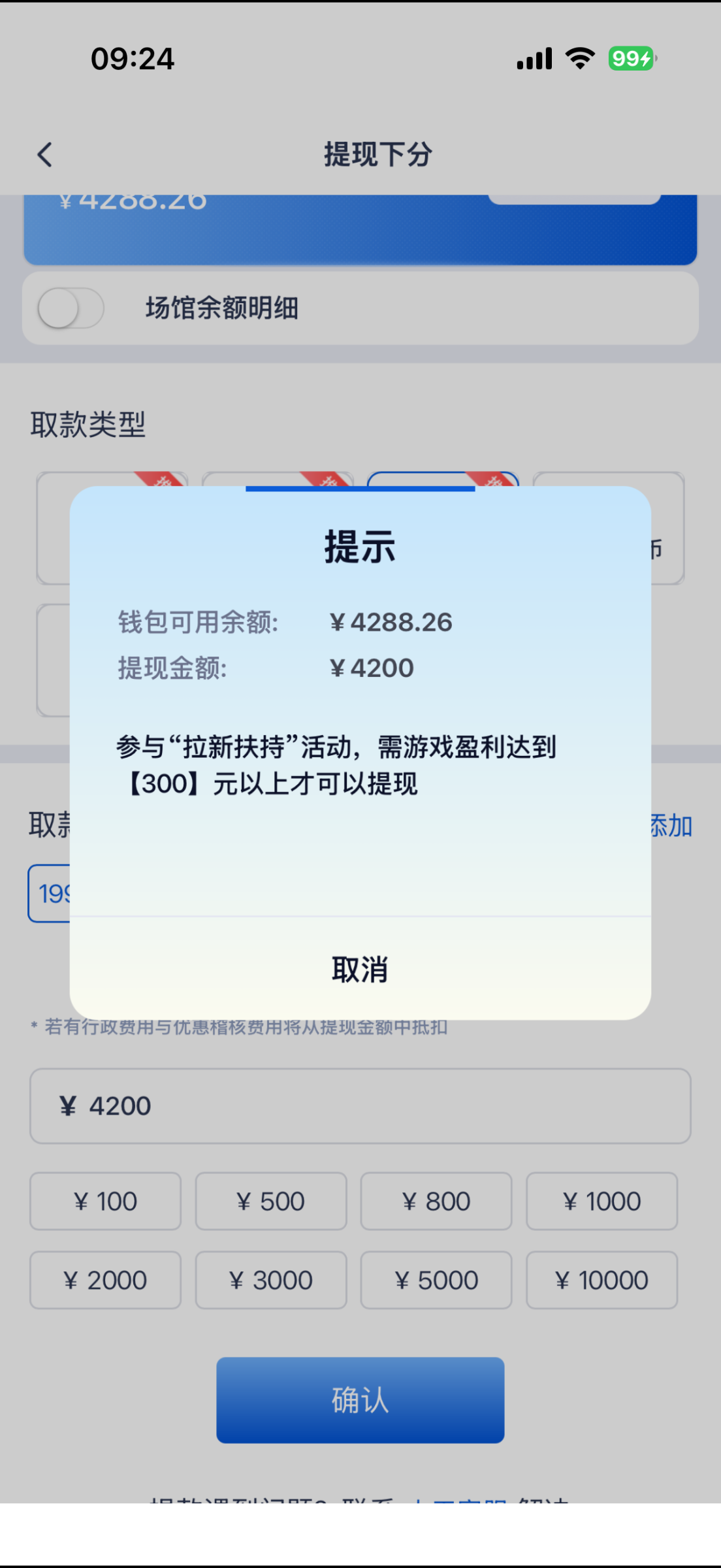Screen dimensions: 721x1568
Task: Select the ¥100 quick amount chip
Action: 105,1201
